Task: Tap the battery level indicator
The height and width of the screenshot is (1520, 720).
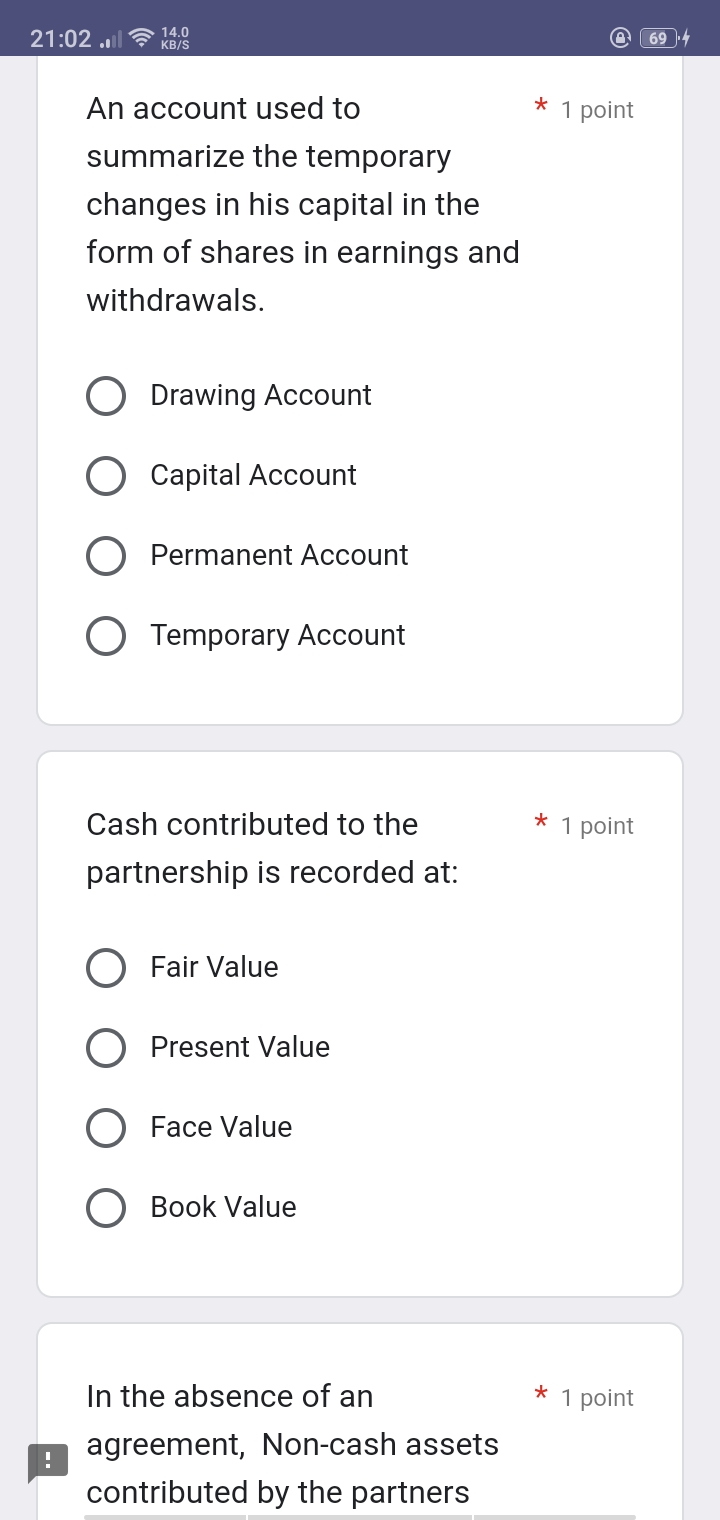Action: tap(660, 37)
